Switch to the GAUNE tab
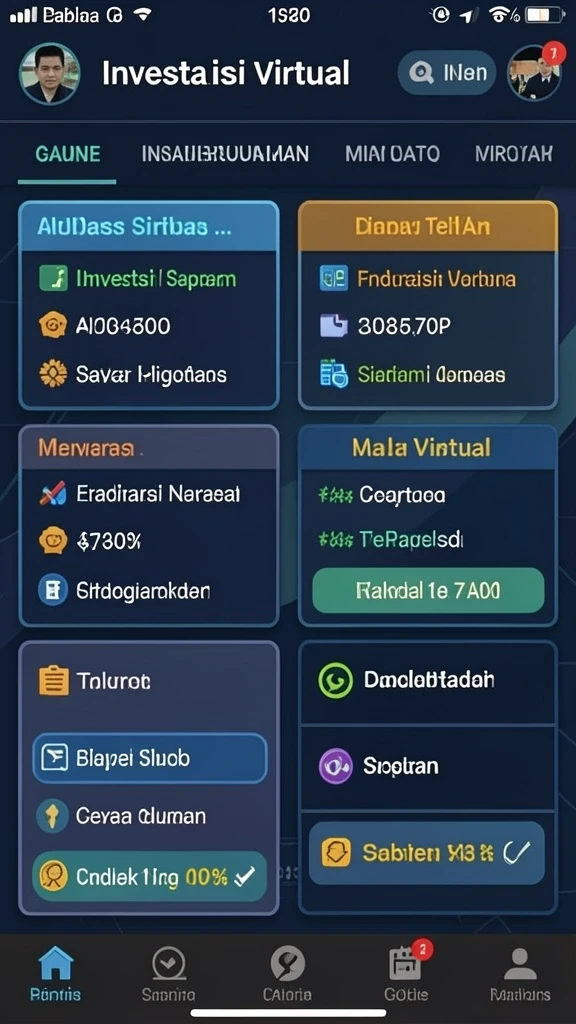Image resolution: width=576 pixels, height=1024 pixels. 67,154
